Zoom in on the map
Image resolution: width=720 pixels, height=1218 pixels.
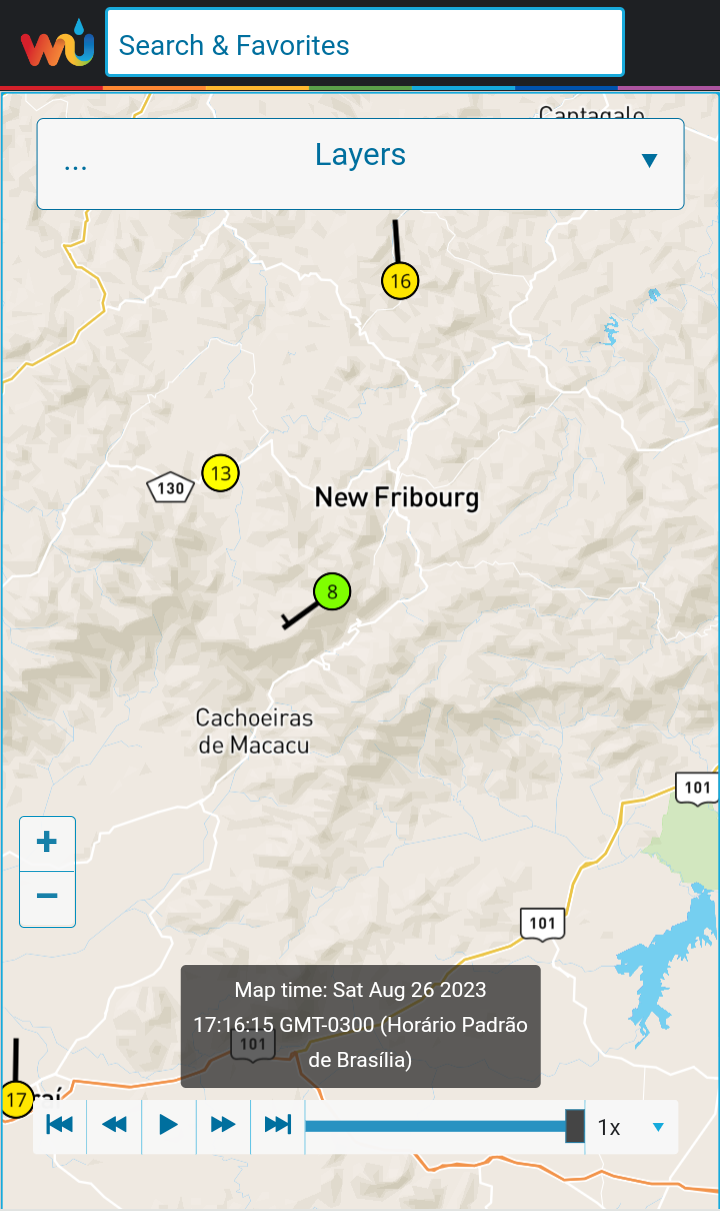coord(47,843)
